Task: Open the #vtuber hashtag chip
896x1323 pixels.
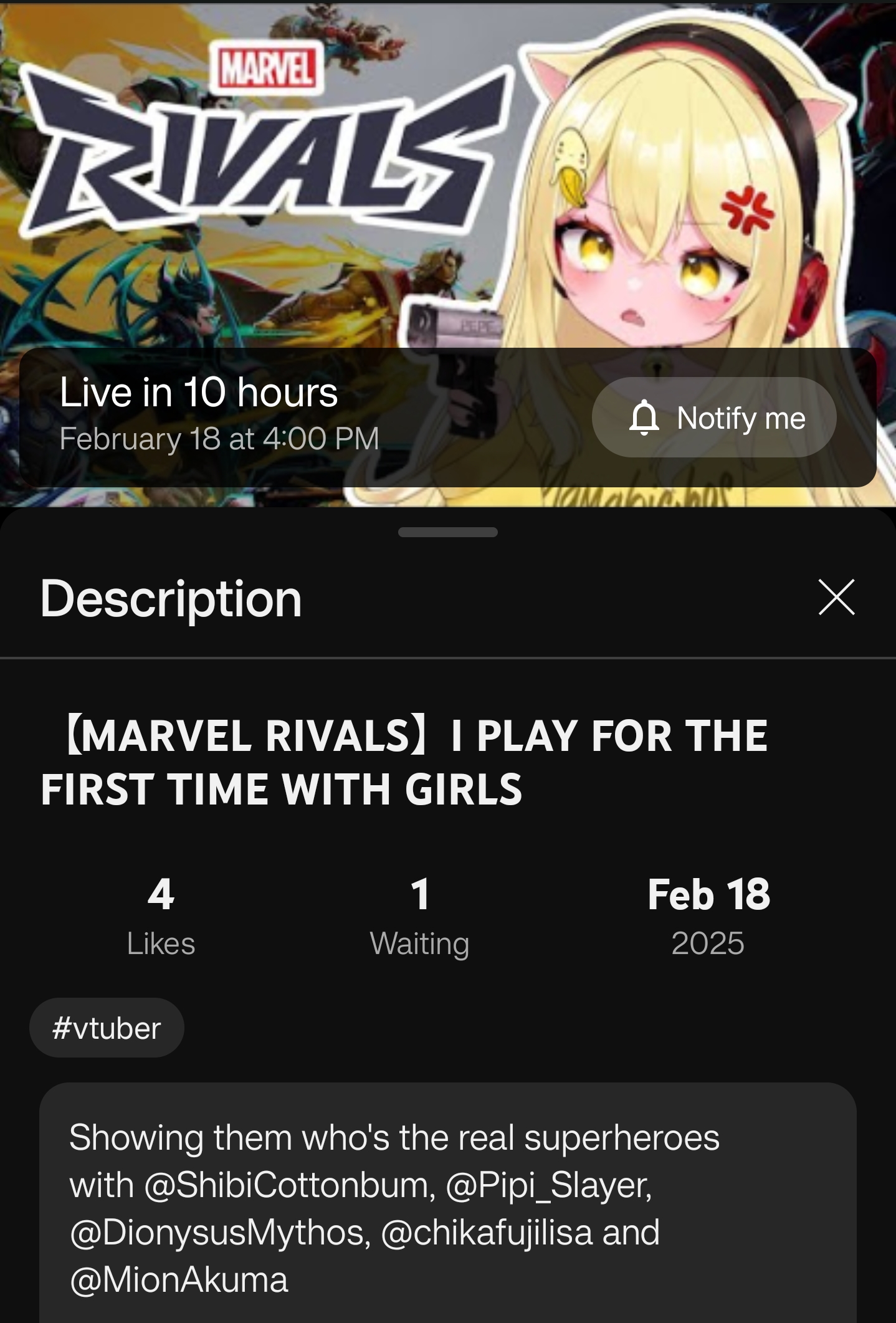Action: (107, 1028)
